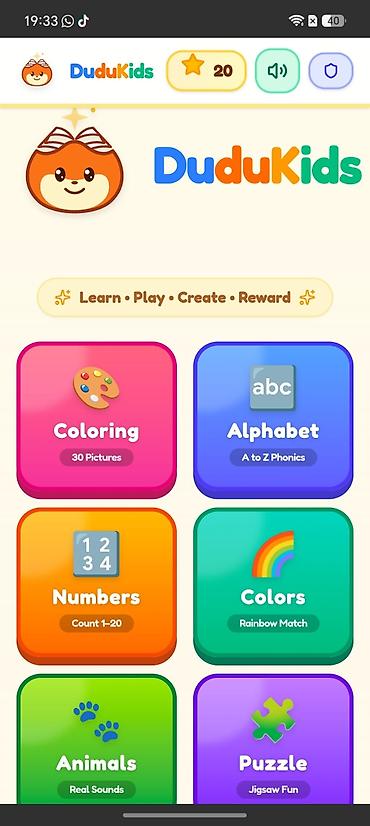Image resolution: width=370 pixels, height=826 pixels.
Task: Open the Coloring activity card
Action: point(96,419)
